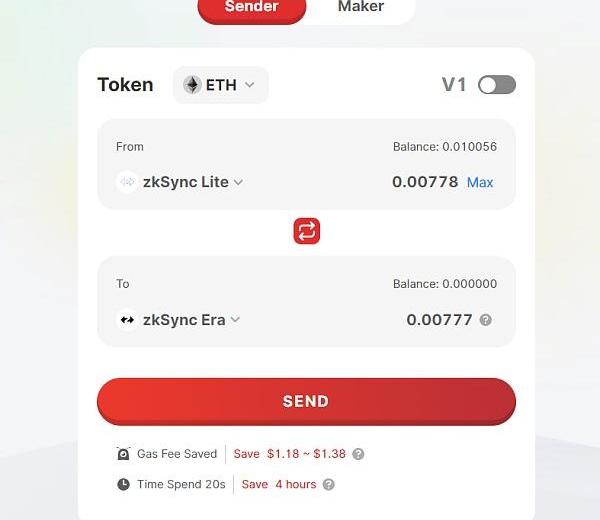
Task: Switch to the Maker tab
Action: pos(360,8)
